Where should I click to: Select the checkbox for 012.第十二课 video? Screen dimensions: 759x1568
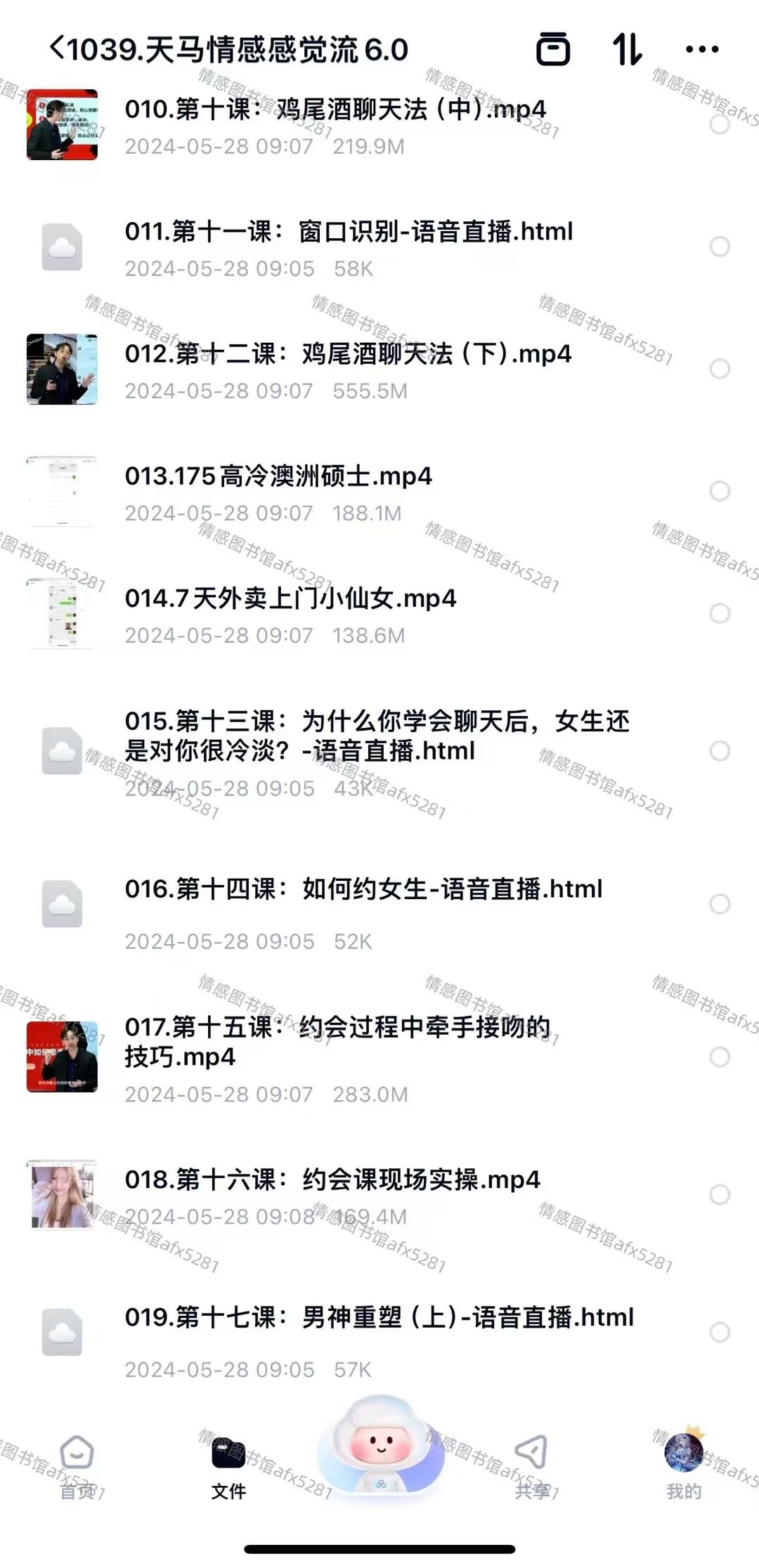click(719, 369)
